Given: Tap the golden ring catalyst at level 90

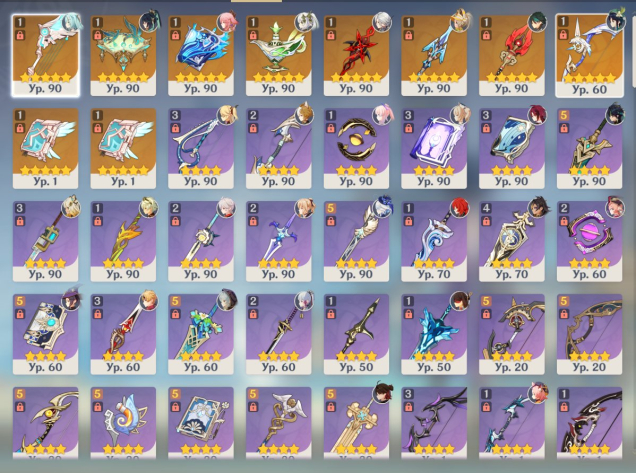Looking at the screenshot, I should 357,147.
